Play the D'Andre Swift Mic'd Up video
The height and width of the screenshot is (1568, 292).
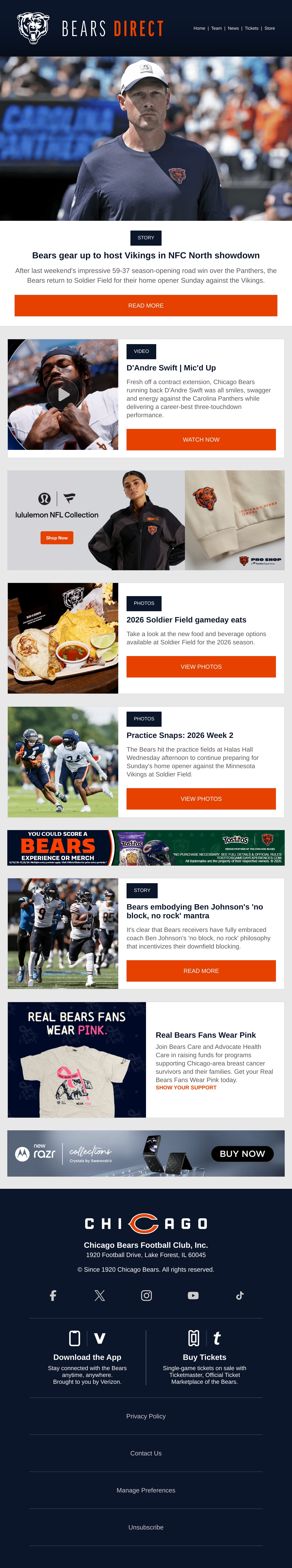click(x=63, y=394)
